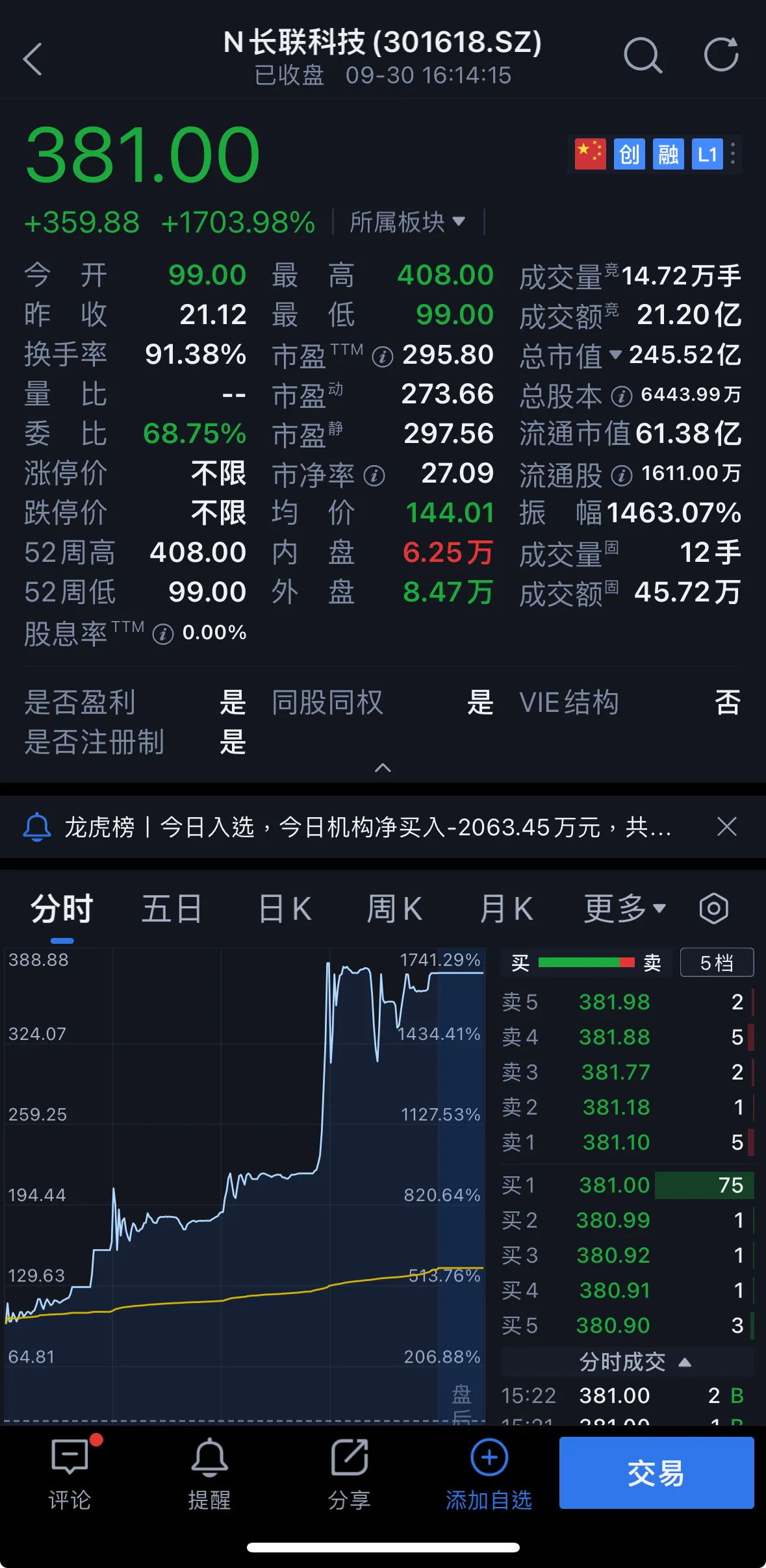Image resolution: width=766 pixels, height=1568 pixels.
Task: Share this stock via 分享
Action: click(x=349, y=1473)
